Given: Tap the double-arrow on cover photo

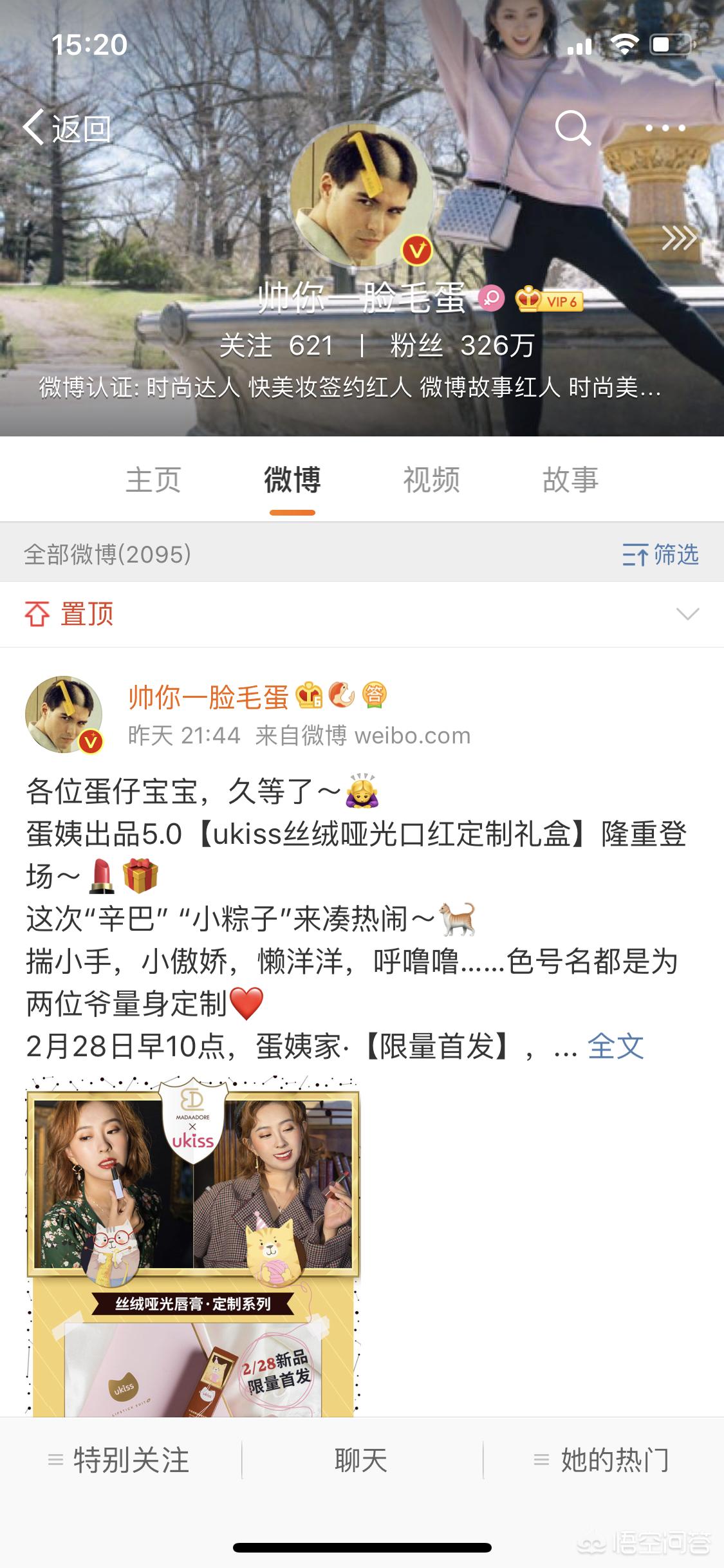Looking at the screenshot, I should 679,238.
